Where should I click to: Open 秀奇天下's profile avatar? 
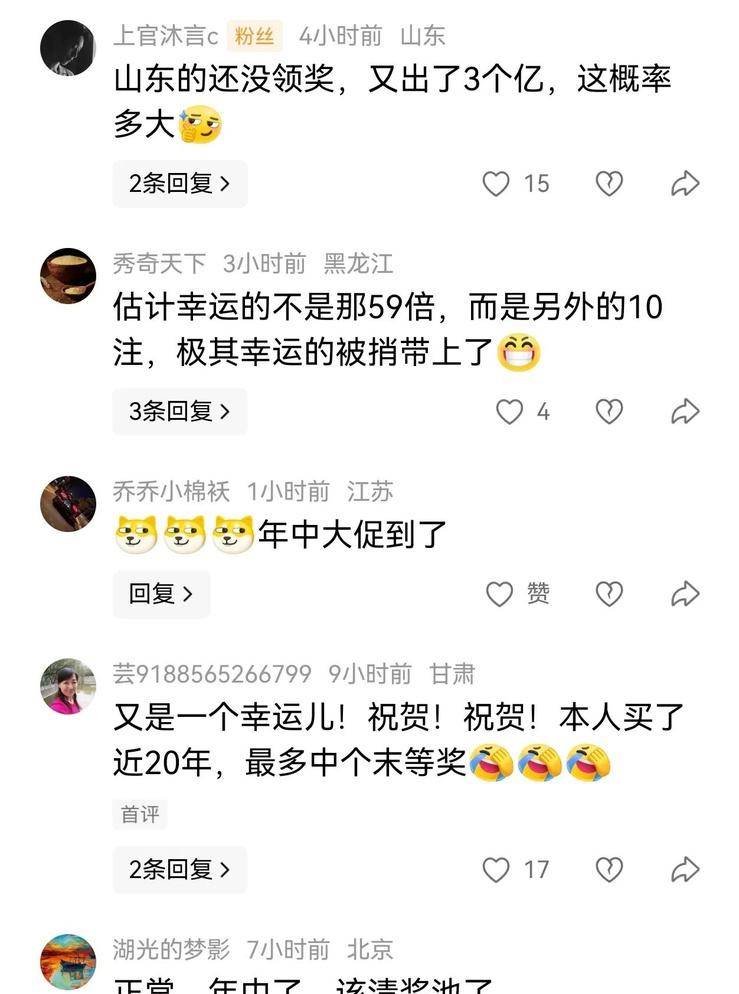[x=68, y=275]
